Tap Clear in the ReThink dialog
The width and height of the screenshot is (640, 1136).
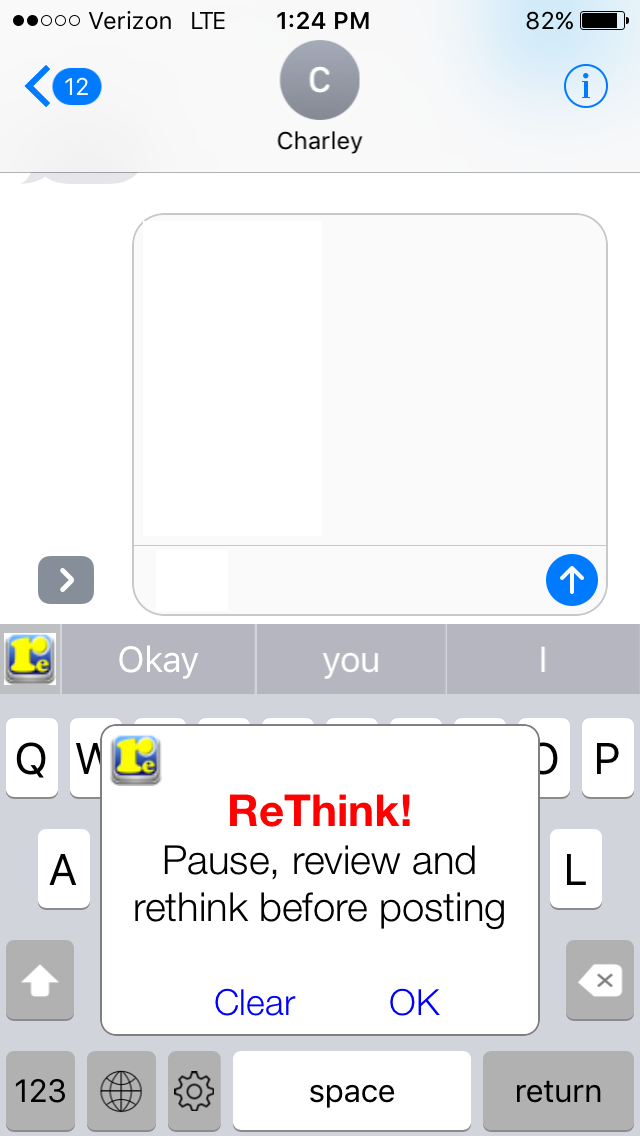click(x=254, y=1003)
